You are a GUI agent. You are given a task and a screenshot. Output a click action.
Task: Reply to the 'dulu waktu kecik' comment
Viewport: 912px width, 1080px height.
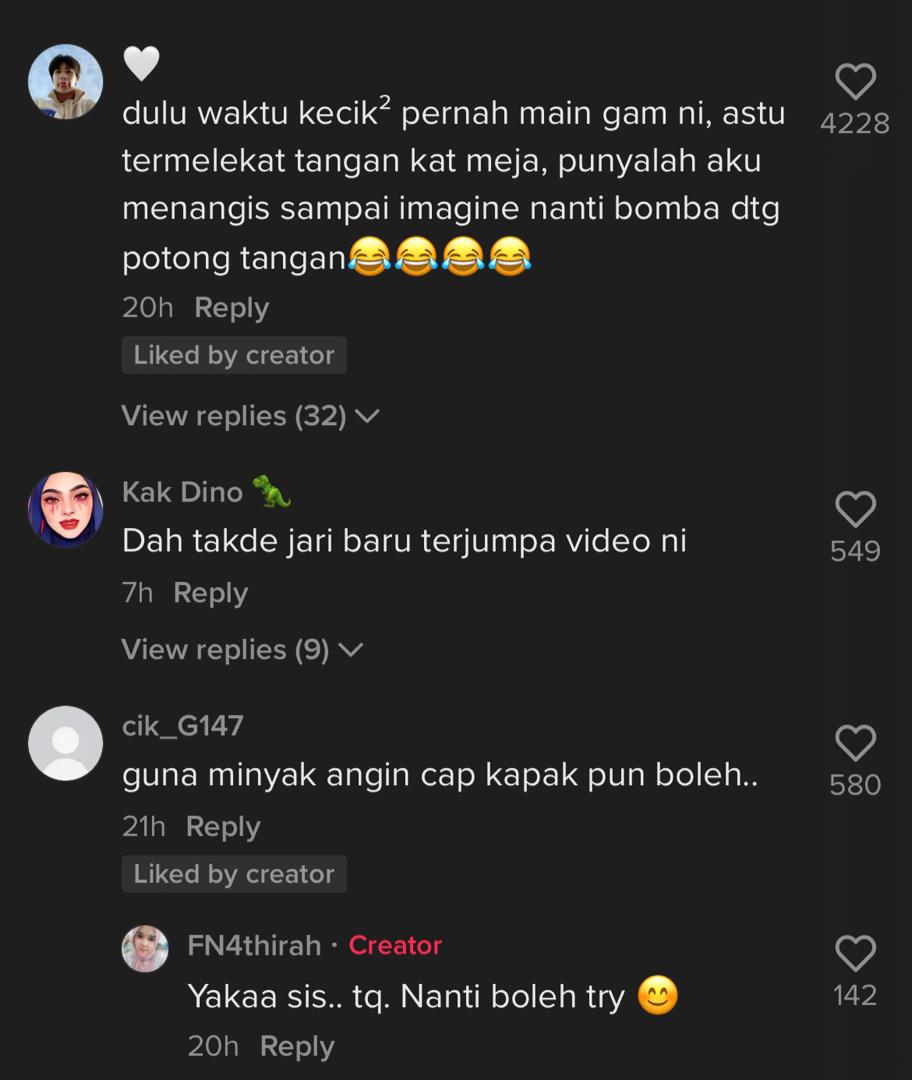point(231,308)
